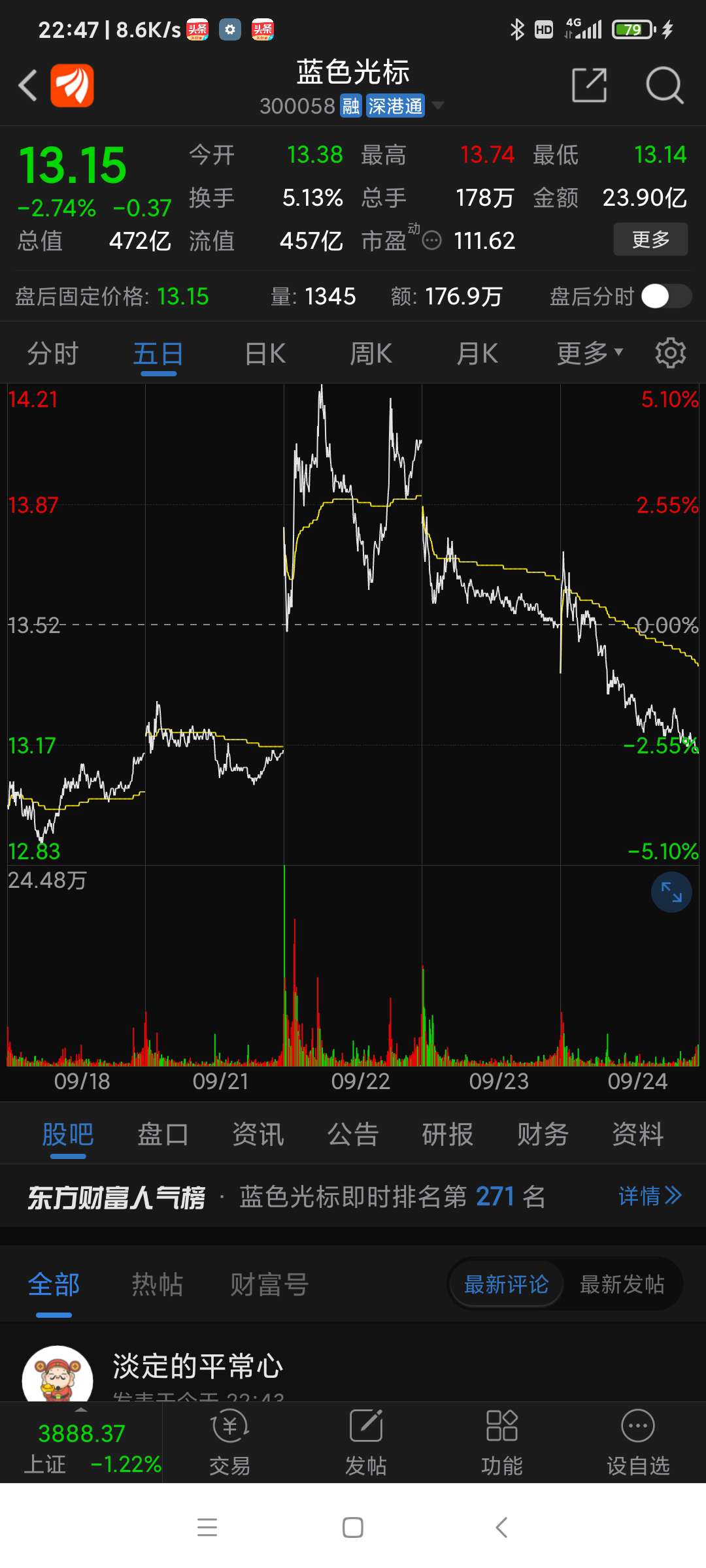
Task: Open the 公告 tab
Action: point(353,1134)
